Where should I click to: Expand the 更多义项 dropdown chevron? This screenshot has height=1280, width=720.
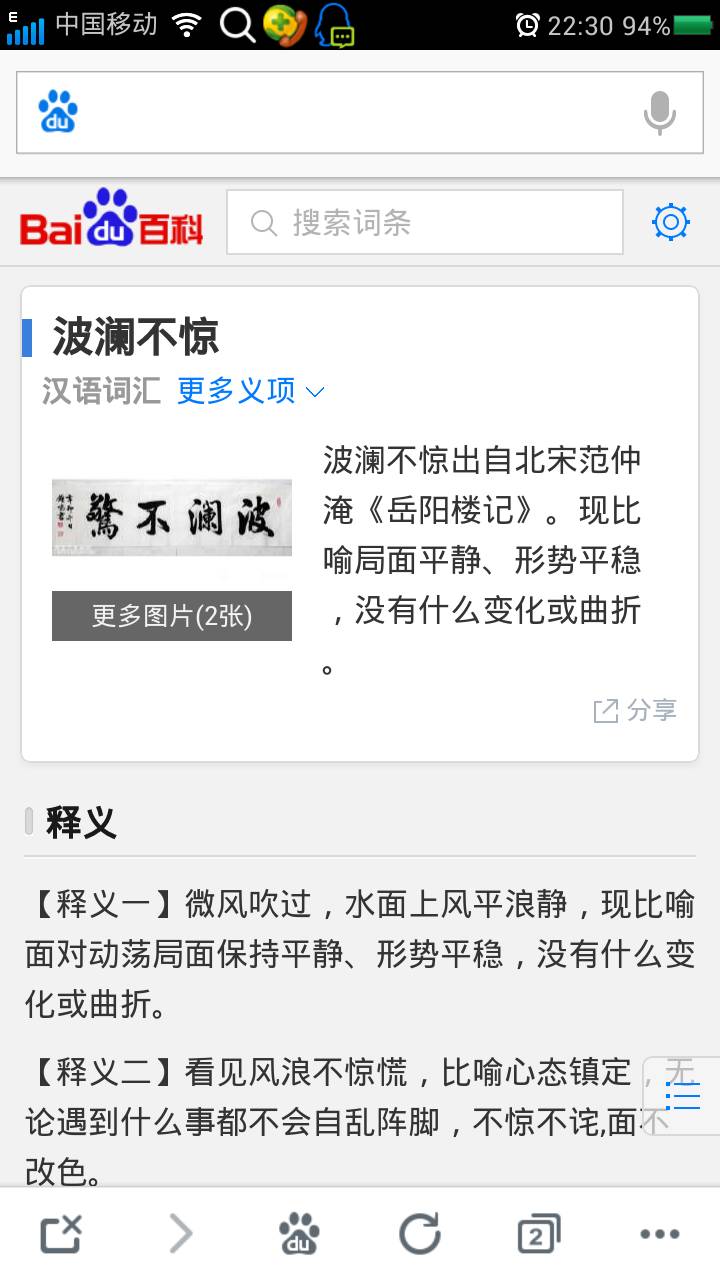(316, 393)
